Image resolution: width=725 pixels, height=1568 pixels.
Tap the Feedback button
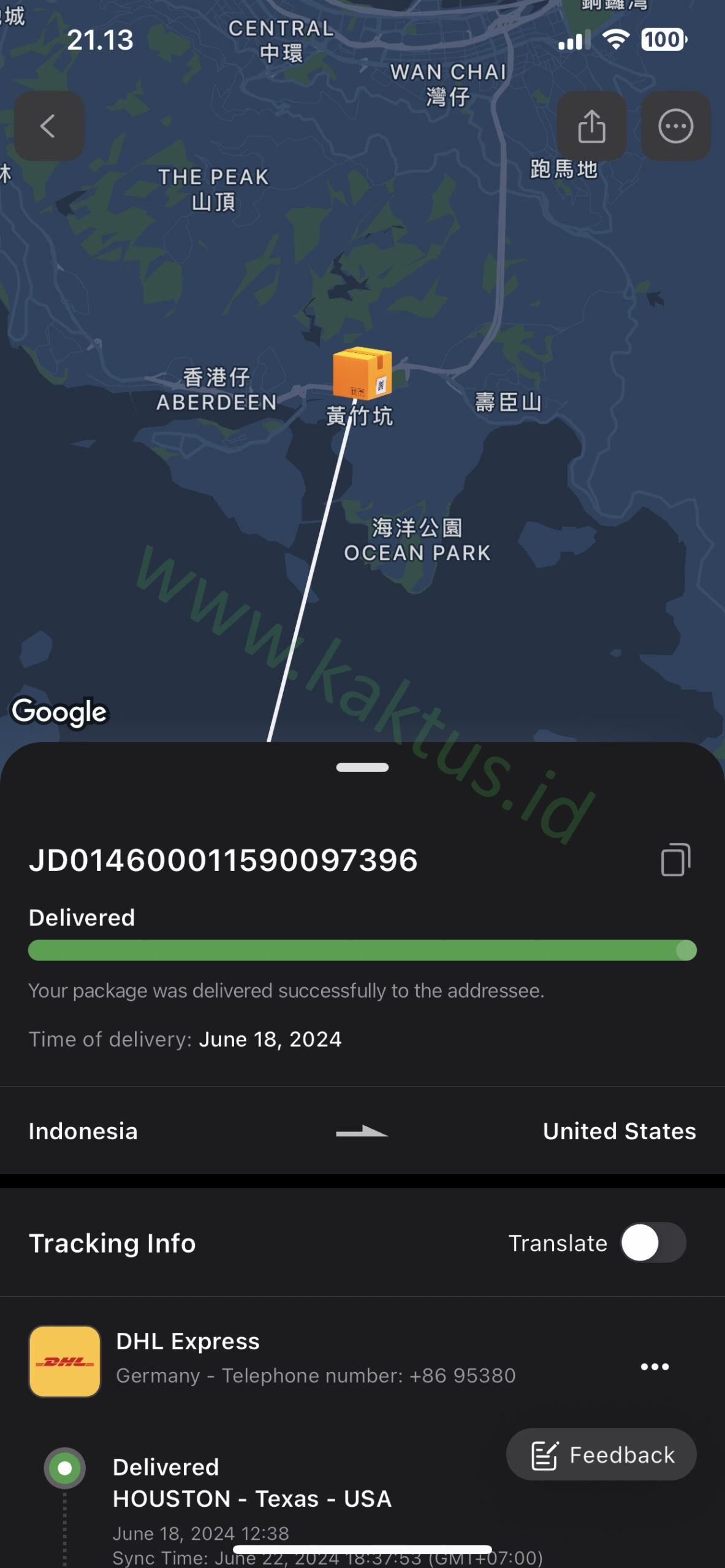coord(601,1455)
